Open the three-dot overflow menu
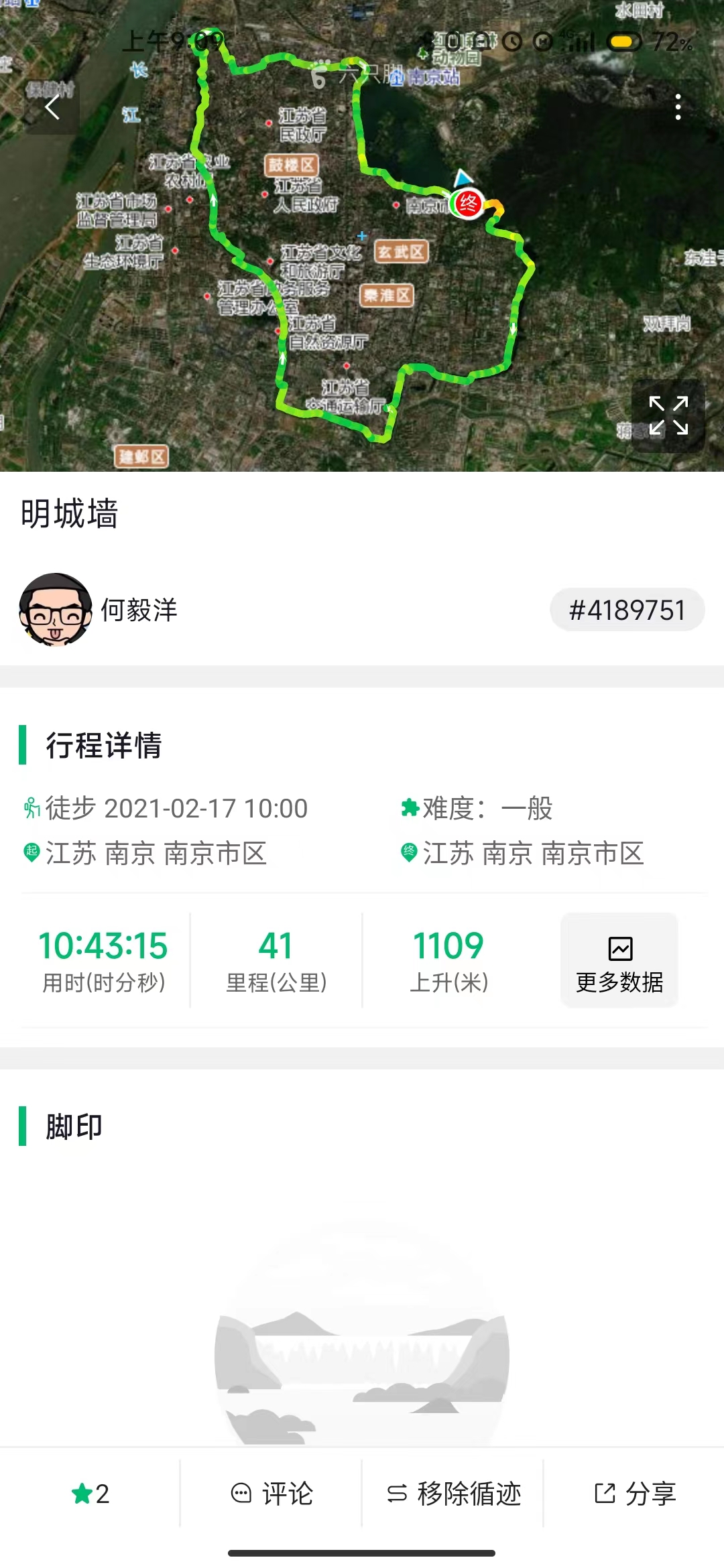This screenshot has height=1568, width=724. pos(678,107)
